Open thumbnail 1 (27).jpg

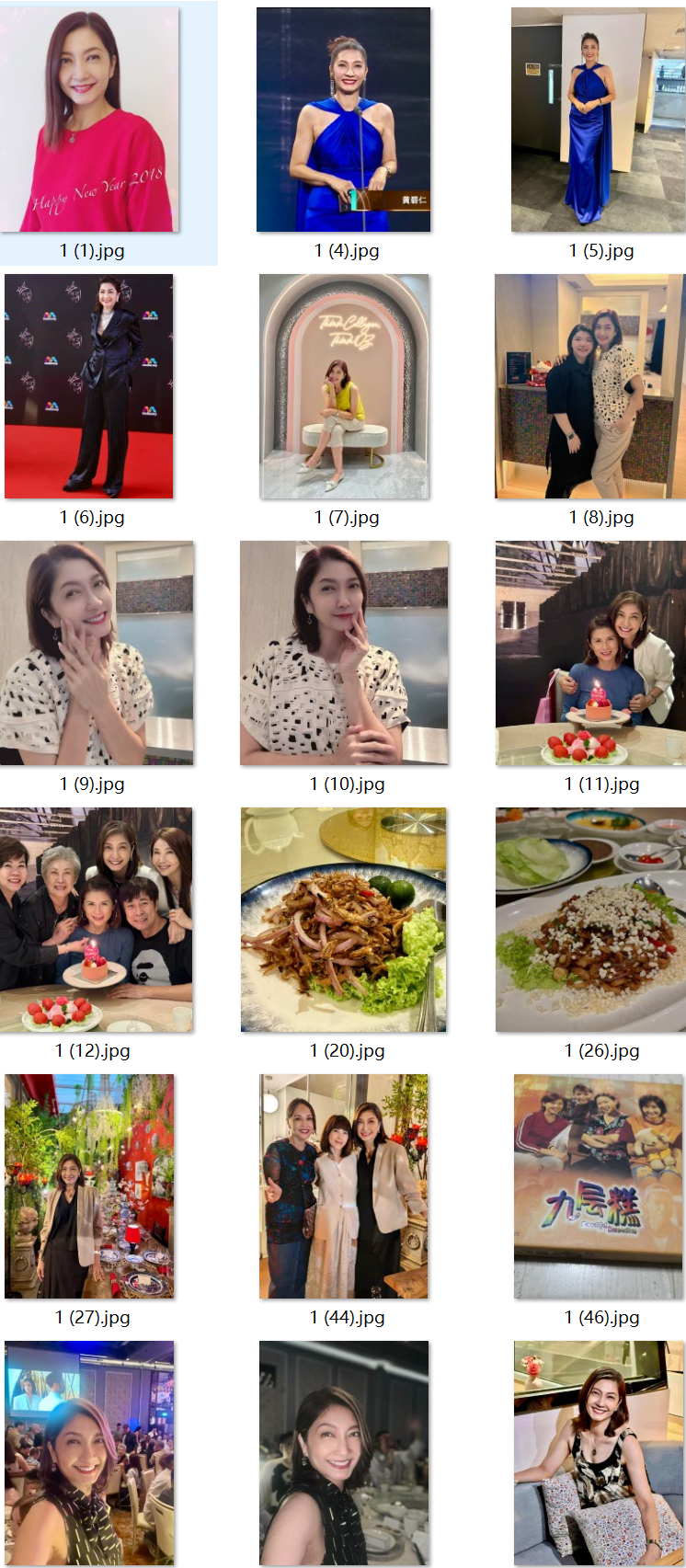coord(89,1186)
